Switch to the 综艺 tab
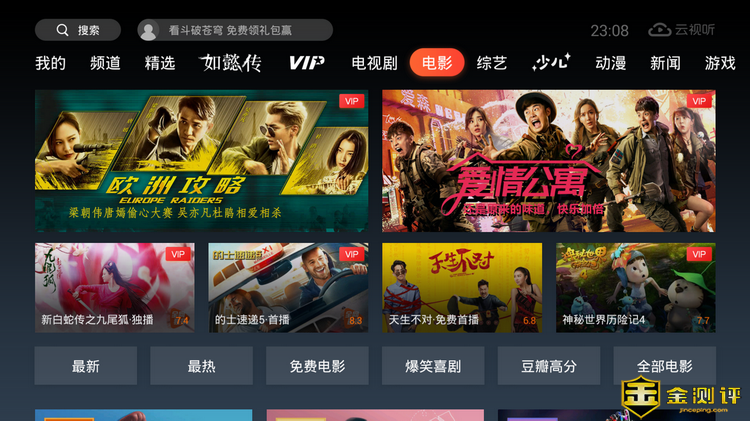The image size is (750, 421). tap(492, 63)
